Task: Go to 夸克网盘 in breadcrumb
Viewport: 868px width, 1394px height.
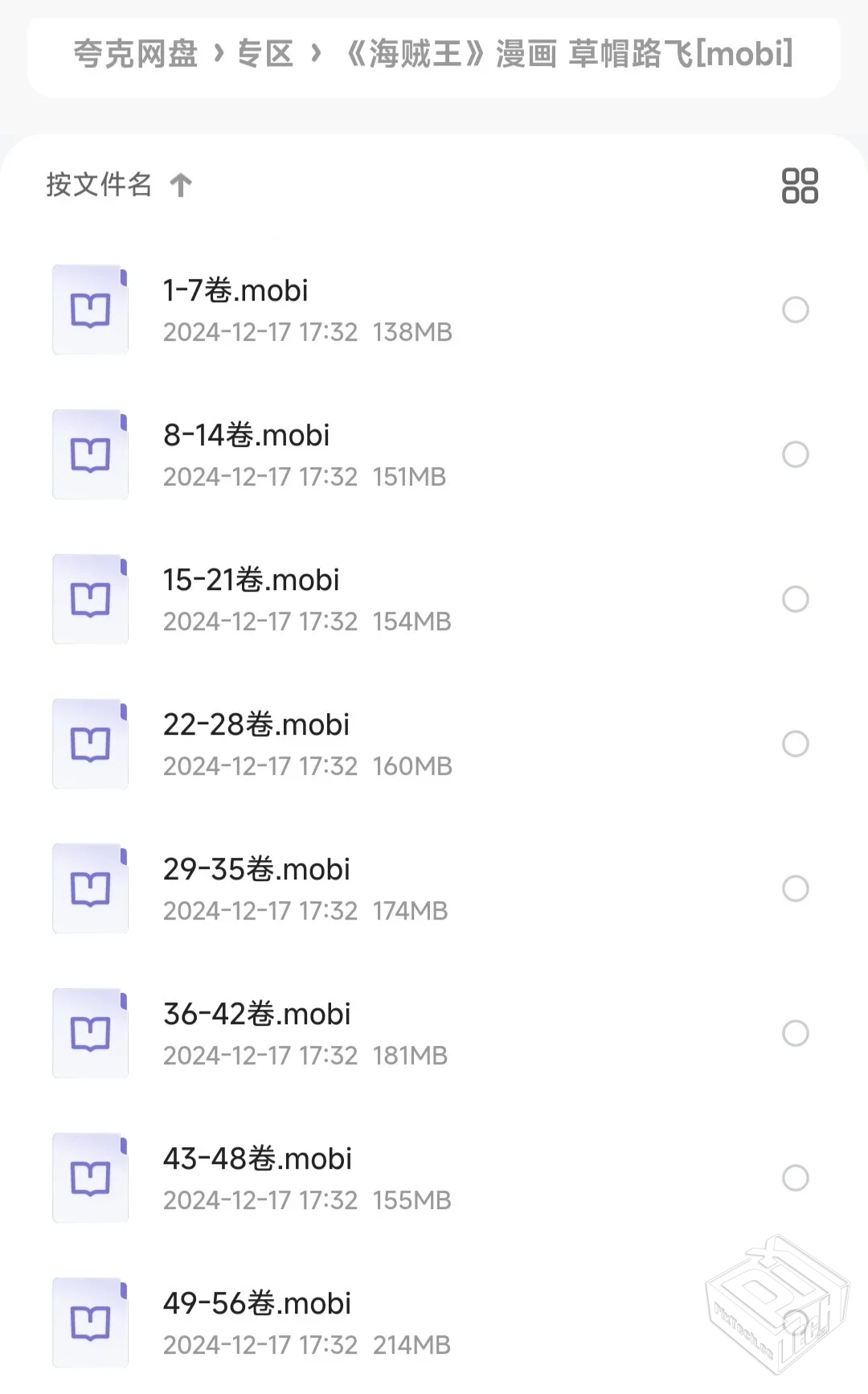Action: 135,55
